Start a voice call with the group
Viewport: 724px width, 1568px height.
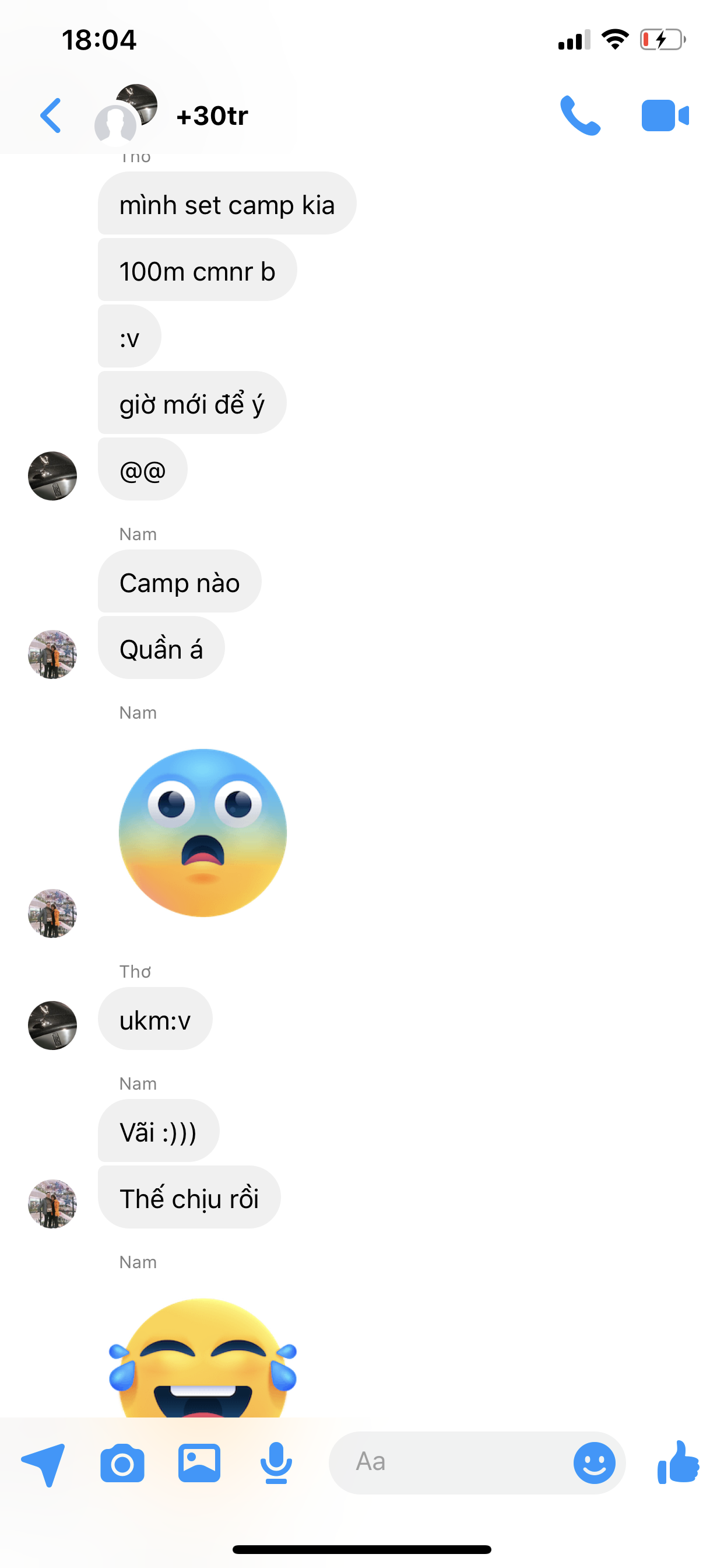[579, 115]
